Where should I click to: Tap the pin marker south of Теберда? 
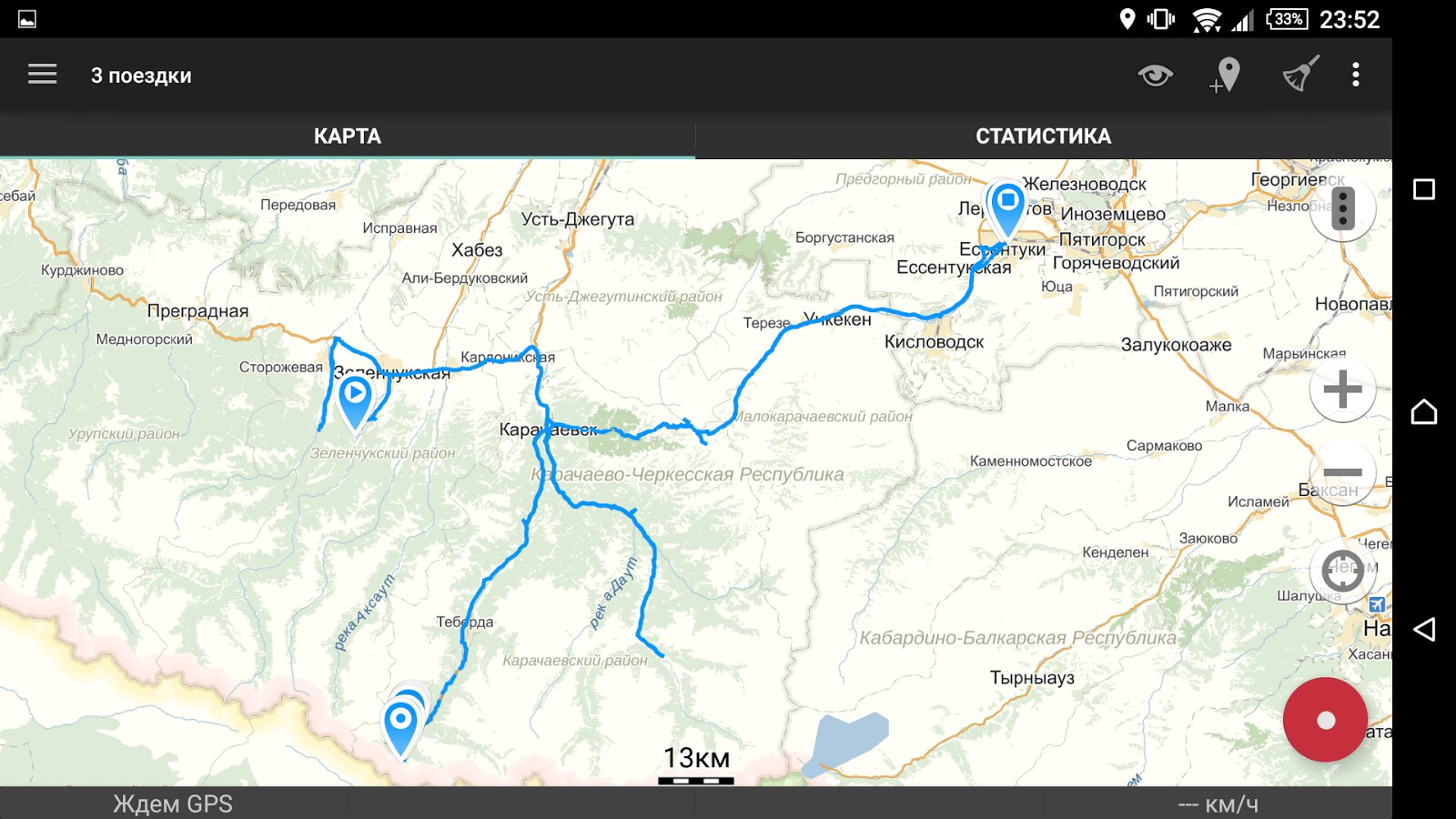pyautogui.click(x=400, y=723)
